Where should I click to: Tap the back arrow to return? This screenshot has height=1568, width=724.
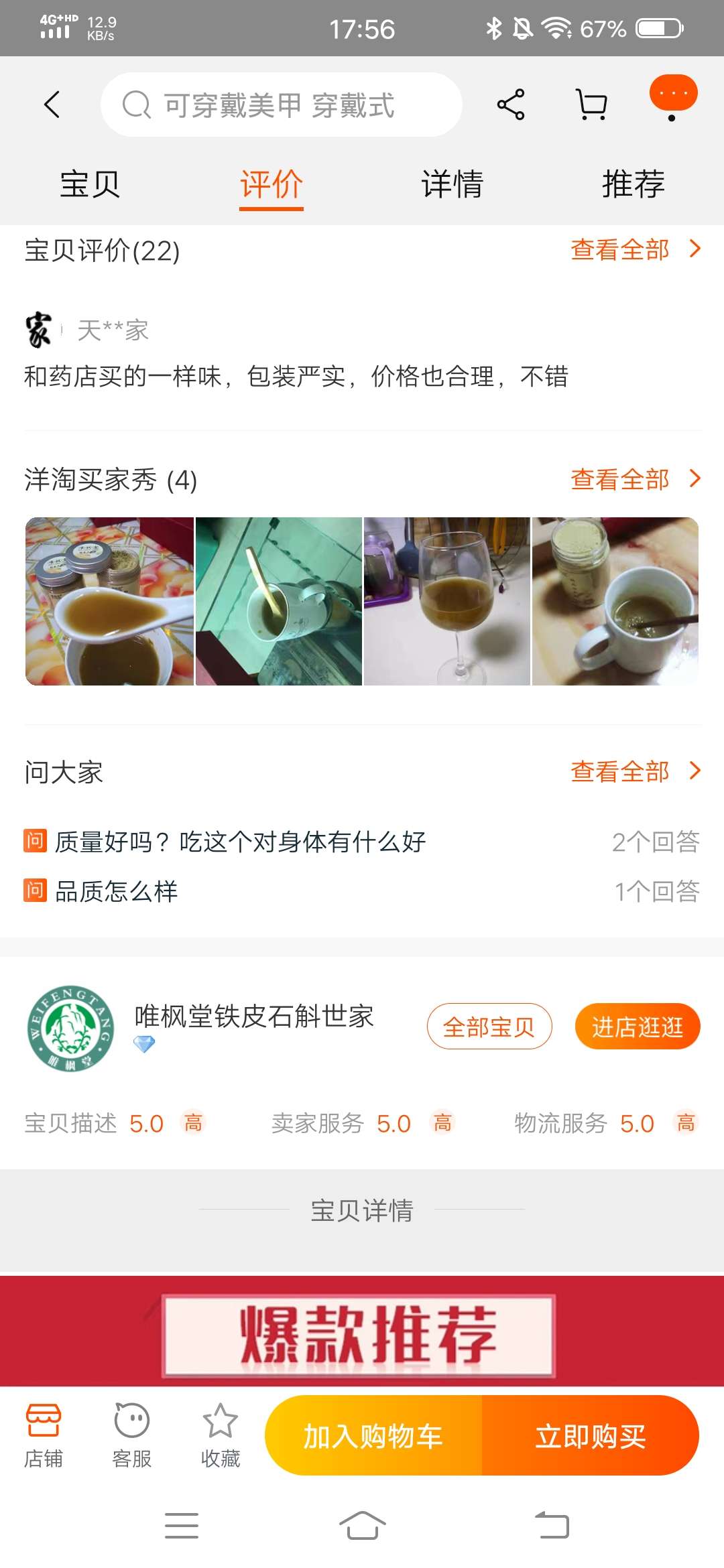click(52, 104)
